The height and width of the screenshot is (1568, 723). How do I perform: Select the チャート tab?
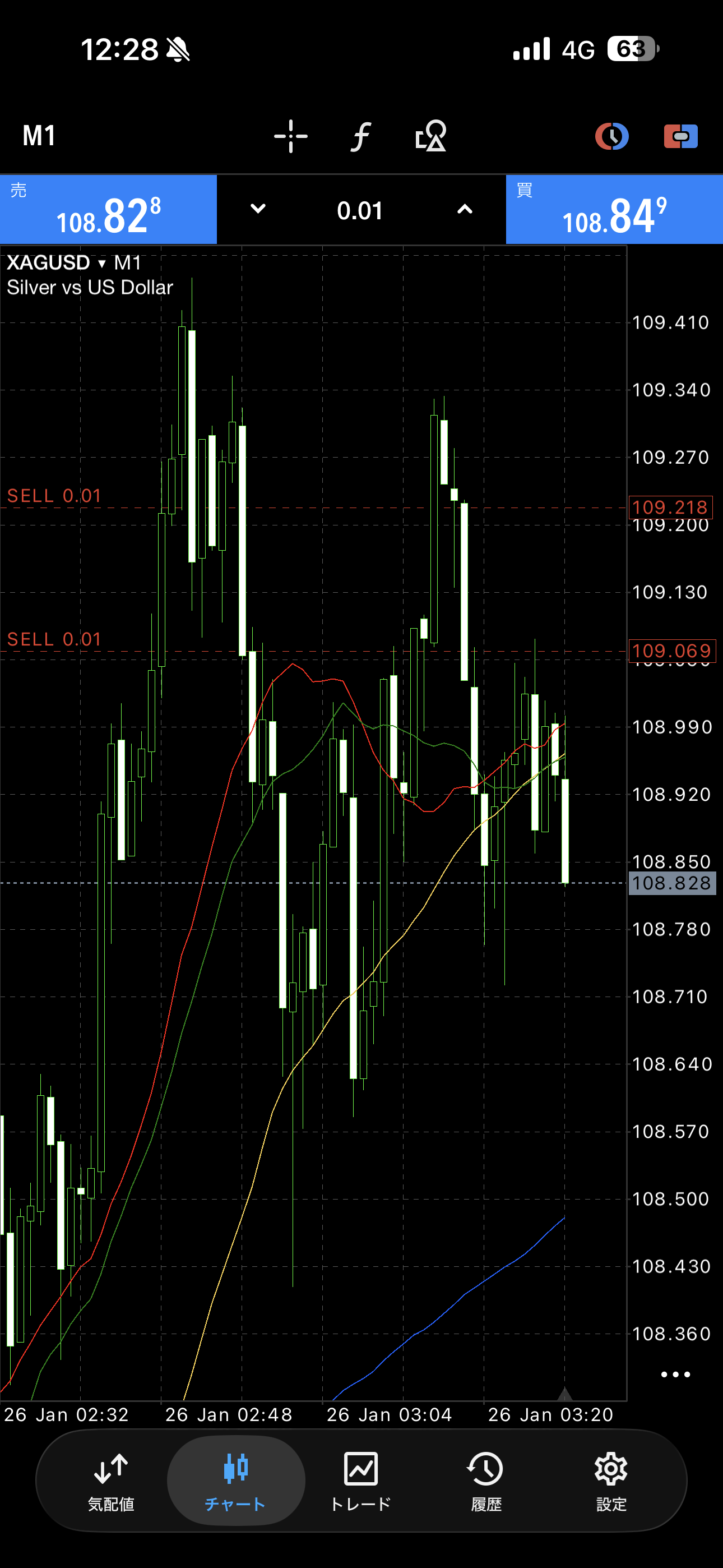point(235,1481)
